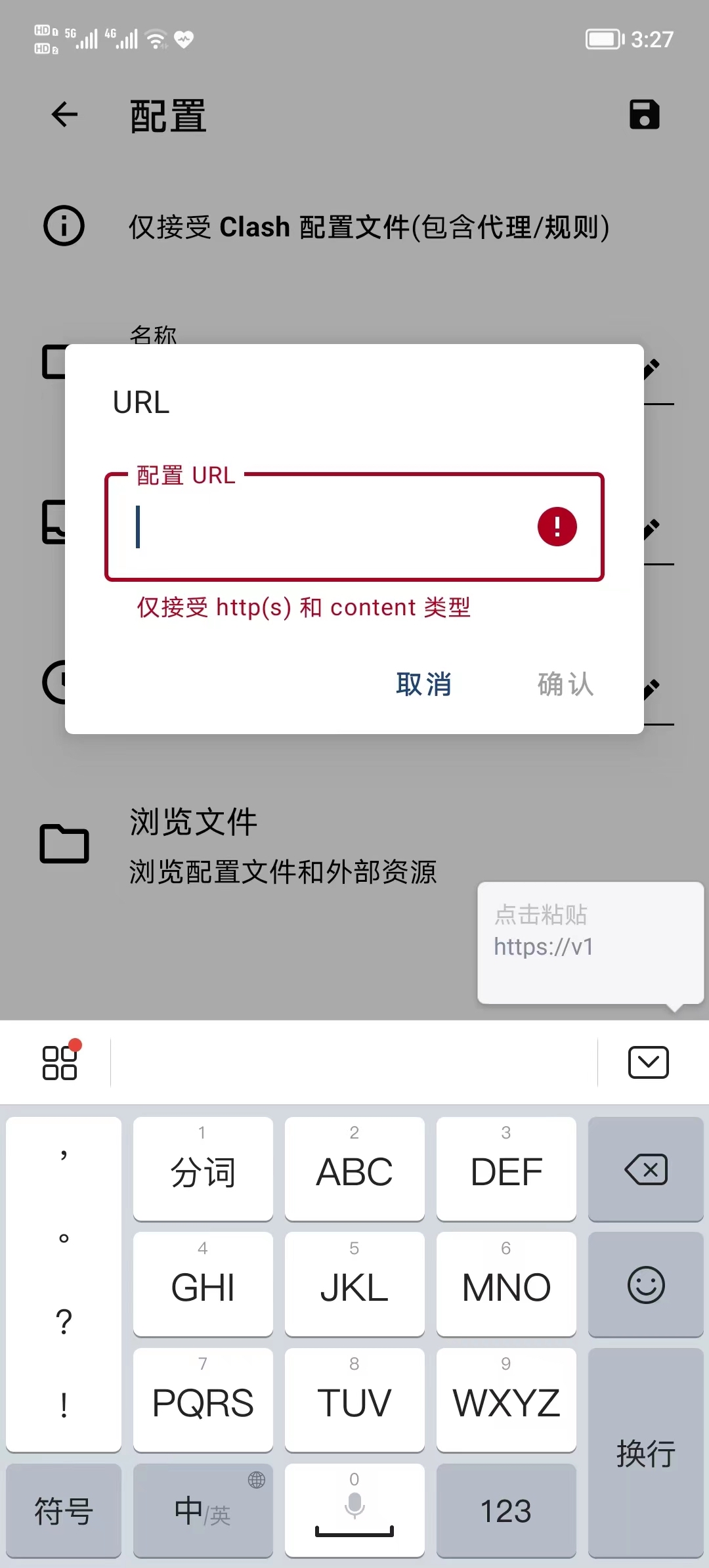Tap the 配置 URL text field

354,527
